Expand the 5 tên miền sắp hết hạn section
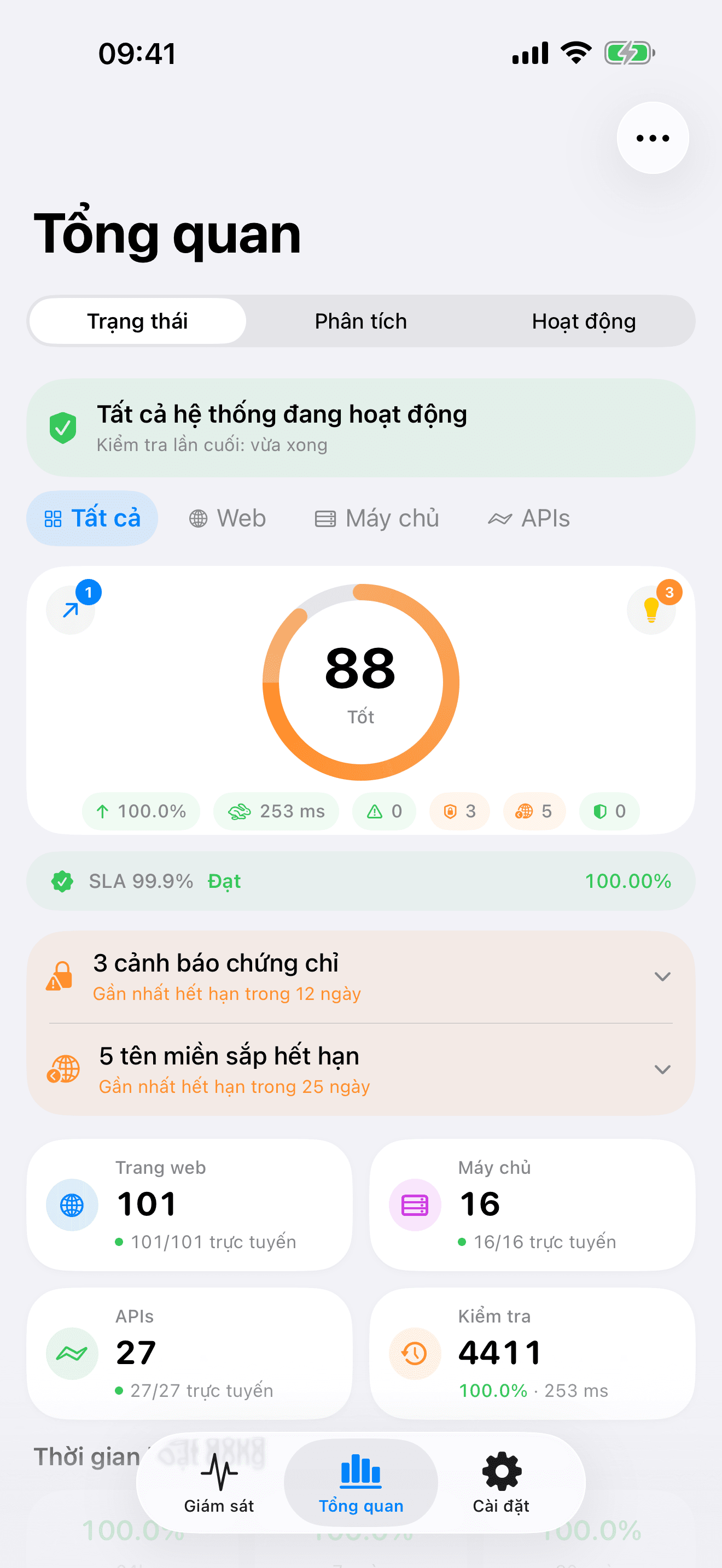The width and height of the screenshot is (722, 1568). point(360,1069)
